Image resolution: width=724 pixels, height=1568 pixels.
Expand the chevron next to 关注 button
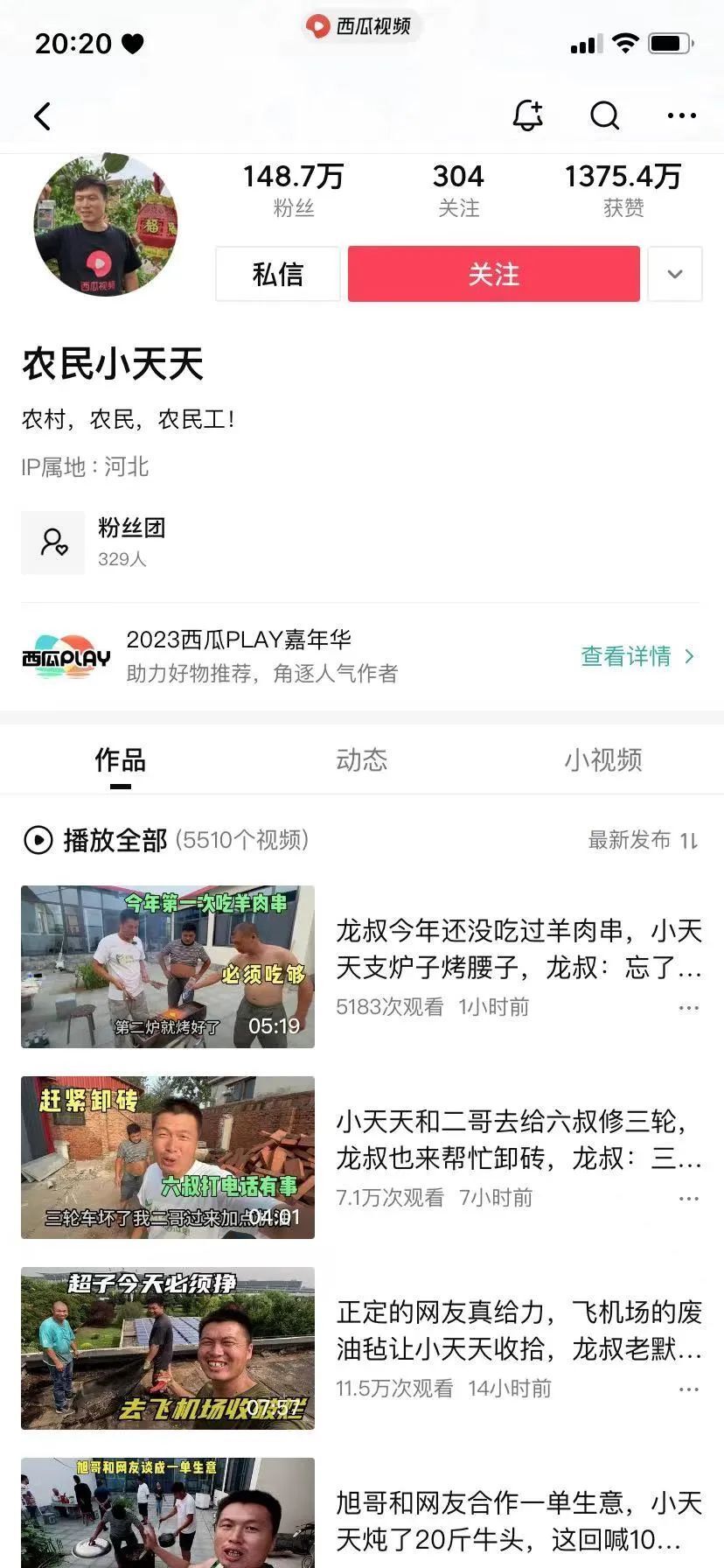(x=674, y=274)
